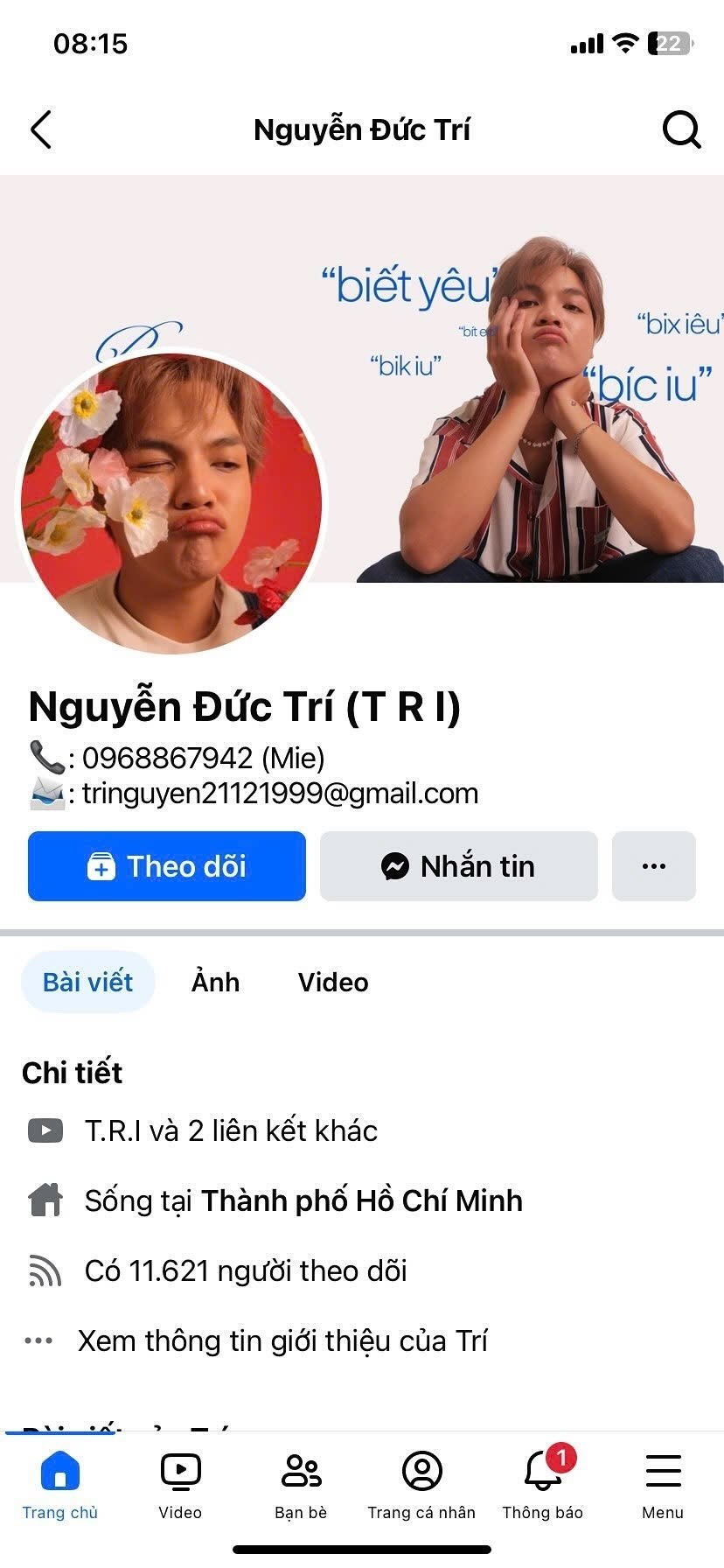This screenshot has width=724, height=1568.
Task: Switch to the Ảnh tab
Action: coord(215,982)
